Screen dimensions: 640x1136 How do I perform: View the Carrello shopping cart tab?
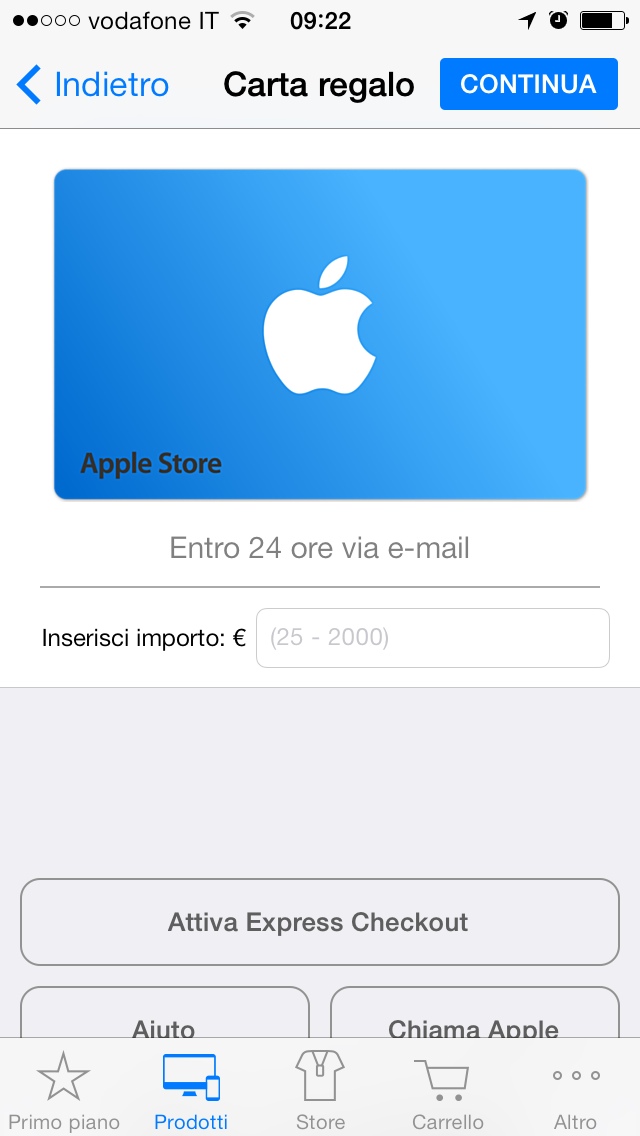pos(447,1090)
